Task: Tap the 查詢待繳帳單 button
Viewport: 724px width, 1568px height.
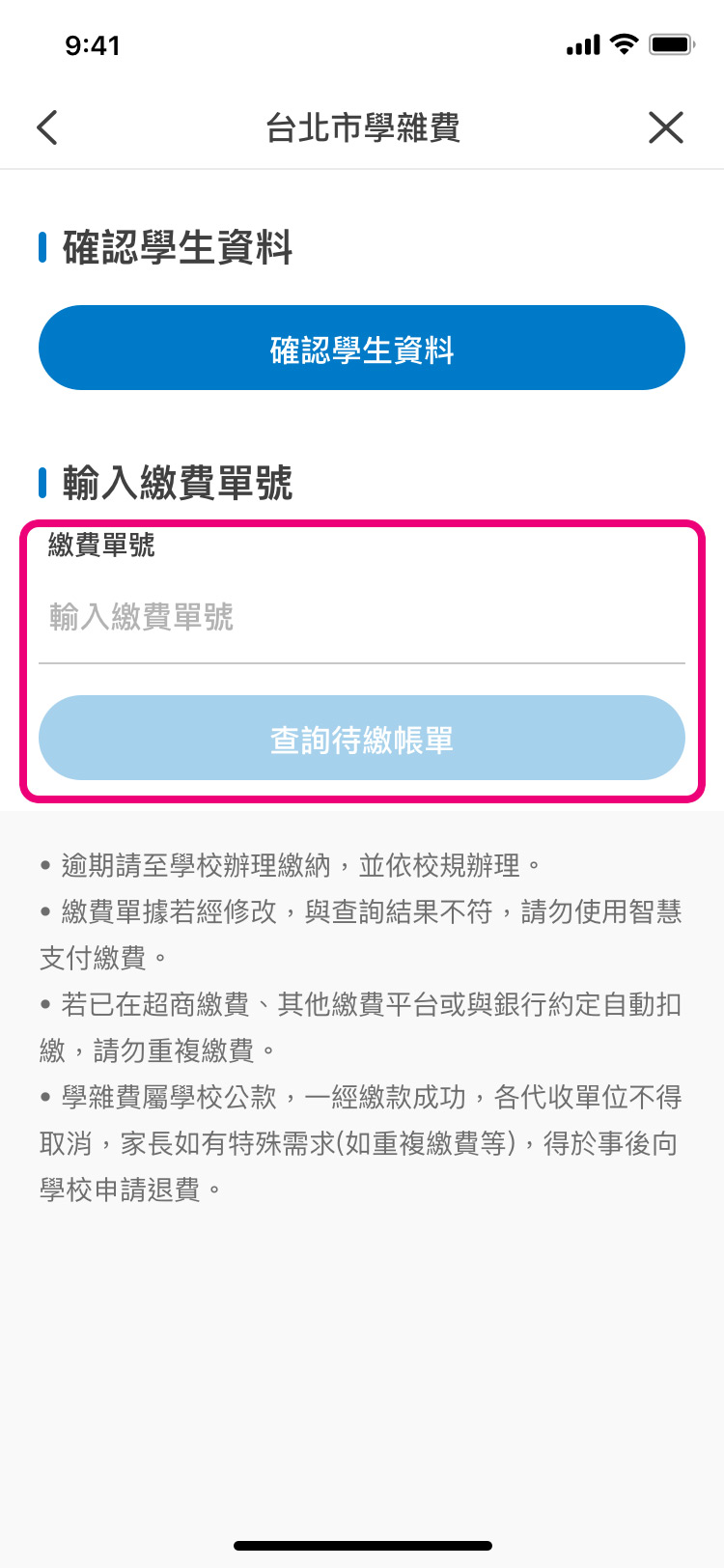Action: coord(362,739)
